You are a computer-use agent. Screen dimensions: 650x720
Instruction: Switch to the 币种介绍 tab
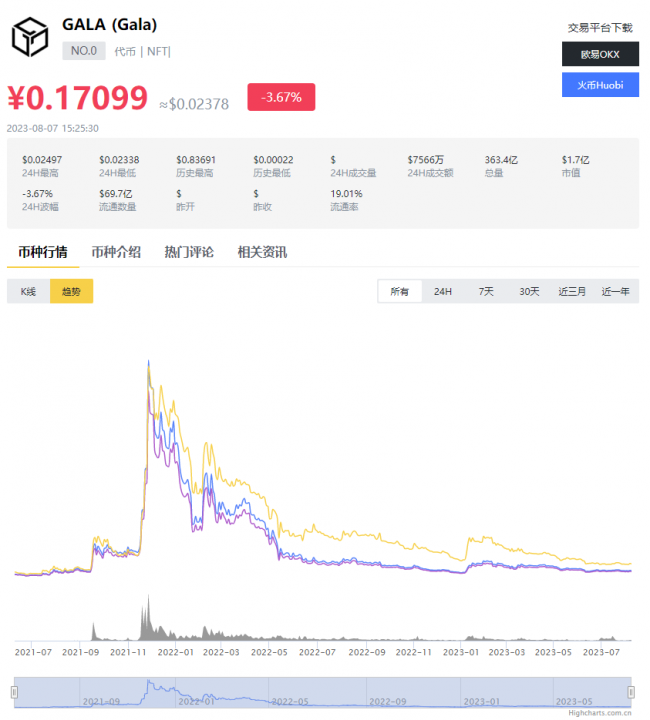(116, 252)
